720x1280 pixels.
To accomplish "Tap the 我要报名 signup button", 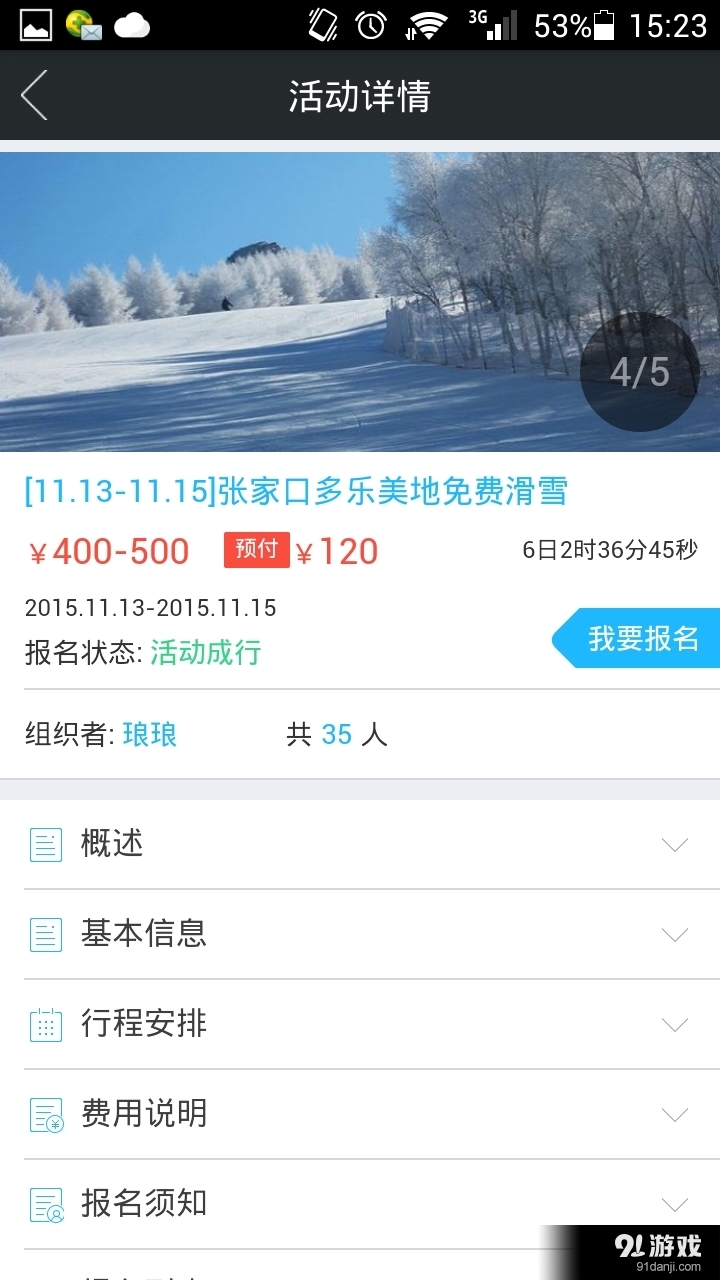I will [x=640, y=639].
